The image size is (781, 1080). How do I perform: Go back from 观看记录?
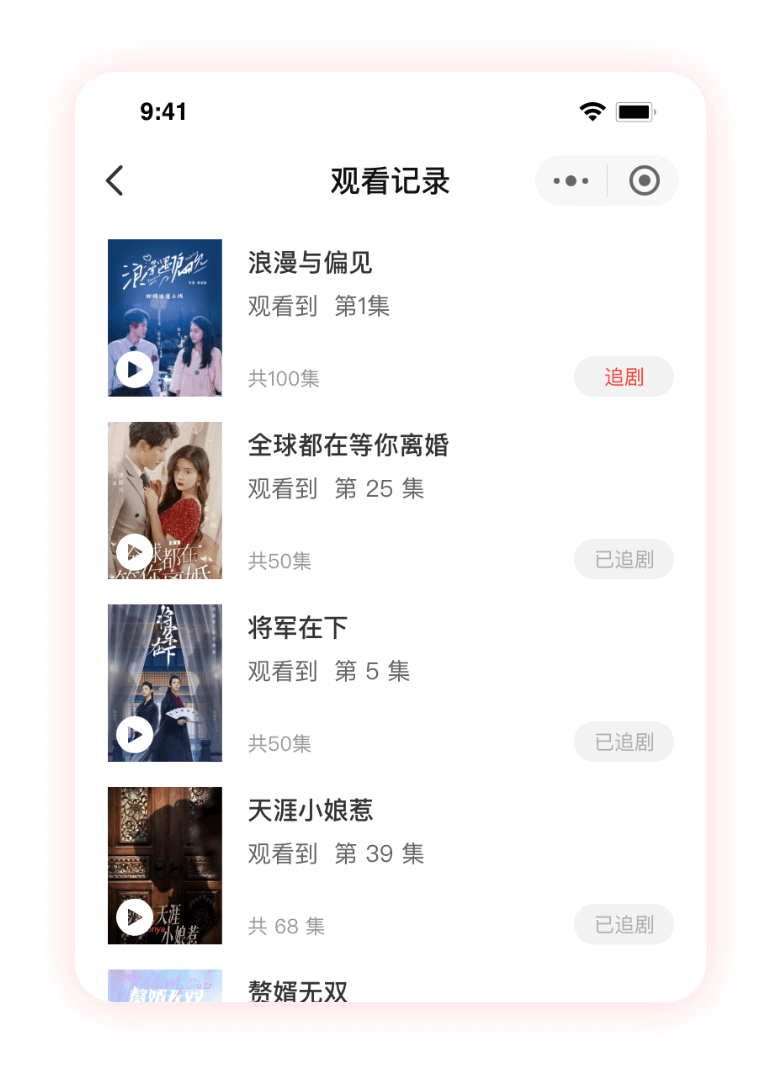tap(115, 181)
